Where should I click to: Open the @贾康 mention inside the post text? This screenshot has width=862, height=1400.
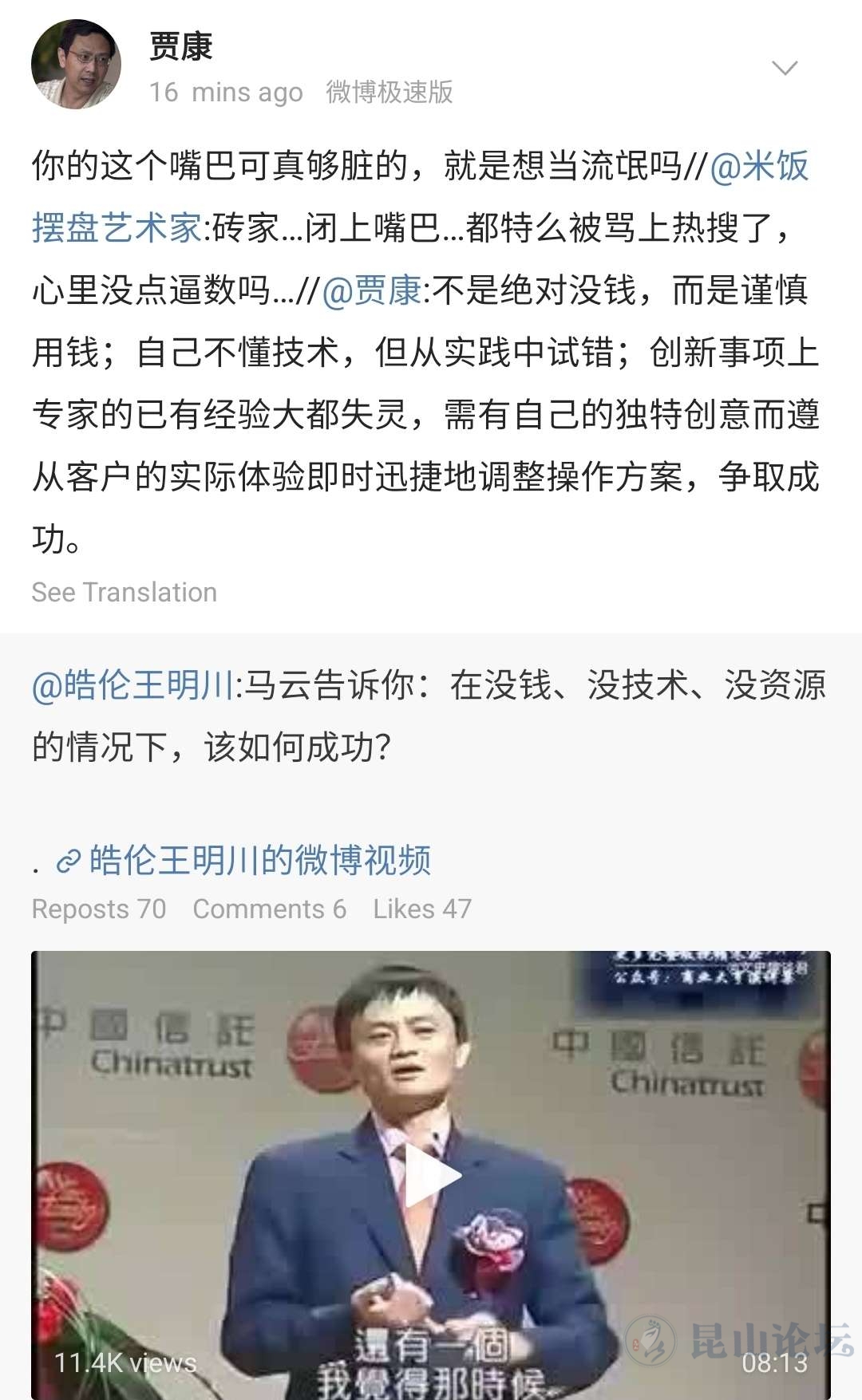tap(372, 290)
